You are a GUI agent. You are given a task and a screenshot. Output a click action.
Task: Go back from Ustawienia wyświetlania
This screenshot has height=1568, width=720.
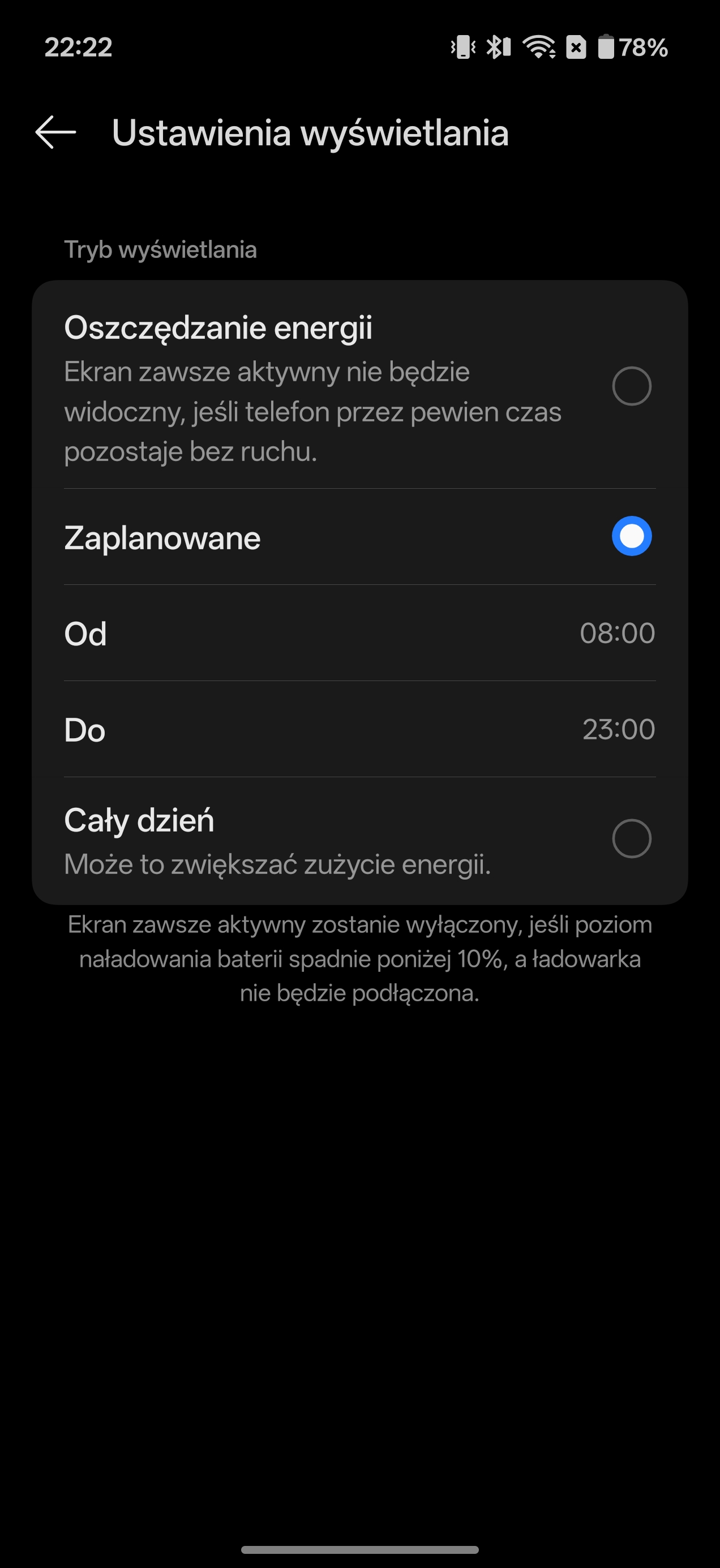[55, 132]
